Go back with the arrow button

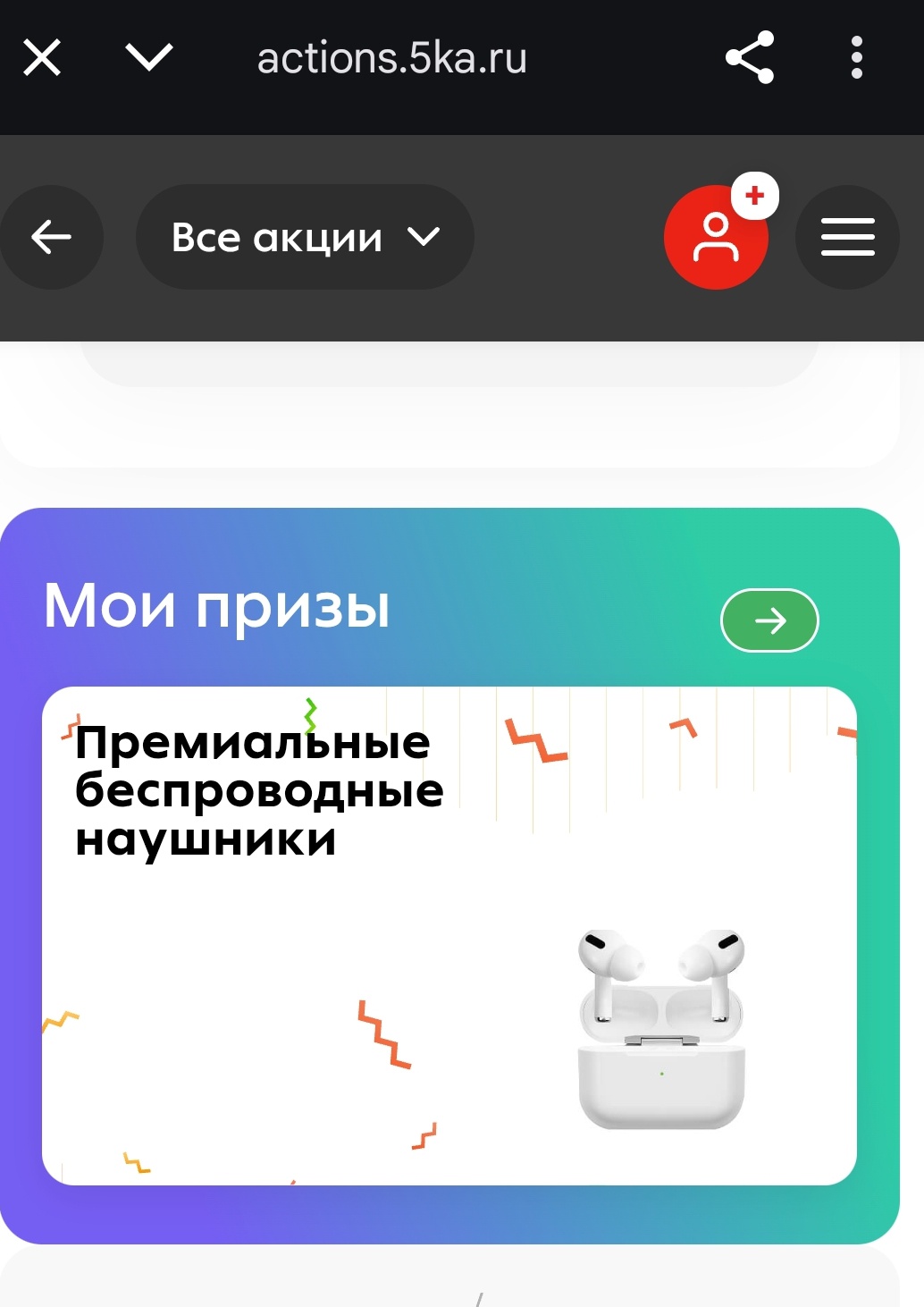(x=51, y=237)
